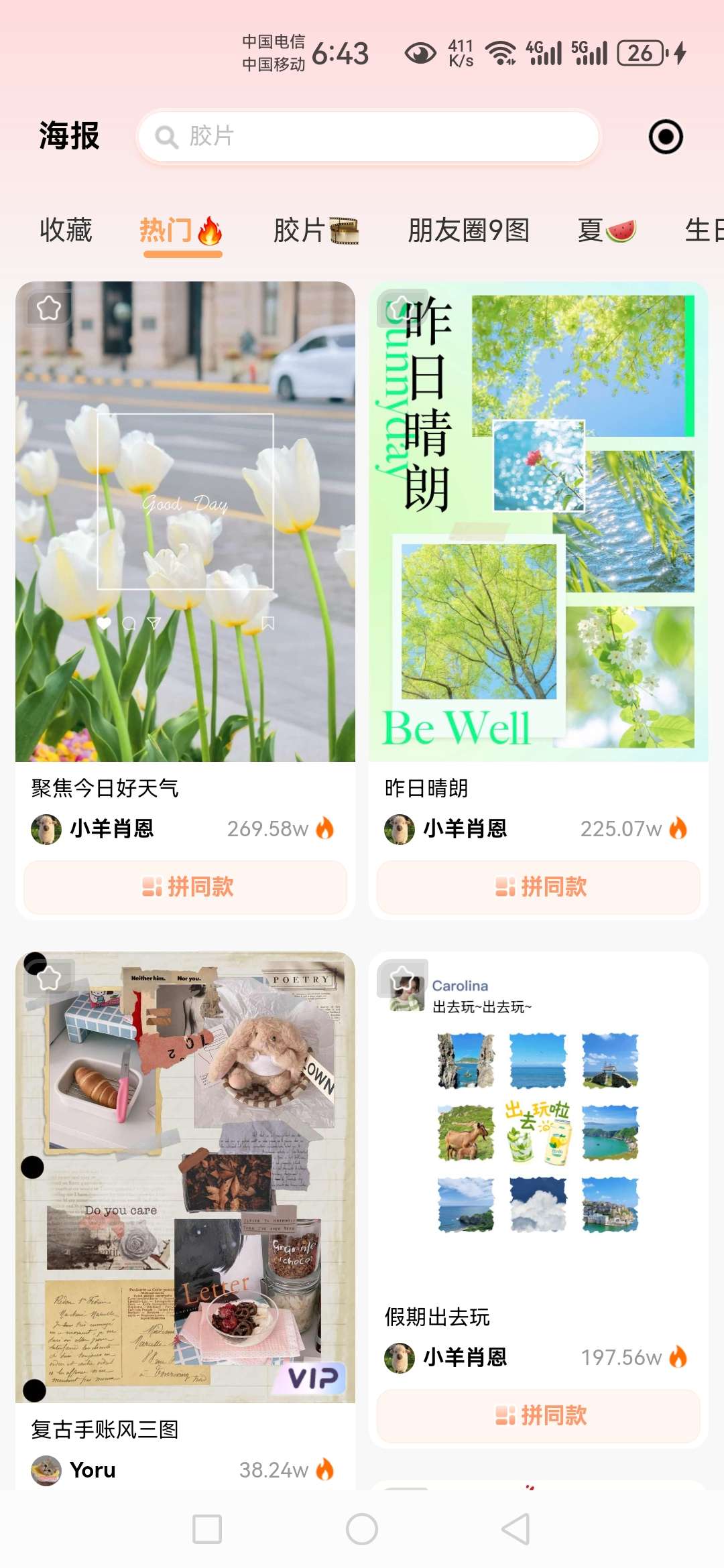Go back with the system back button
Image resolution: width=724 pixels, height=1568 pixels.
[x=516, y=1529]
